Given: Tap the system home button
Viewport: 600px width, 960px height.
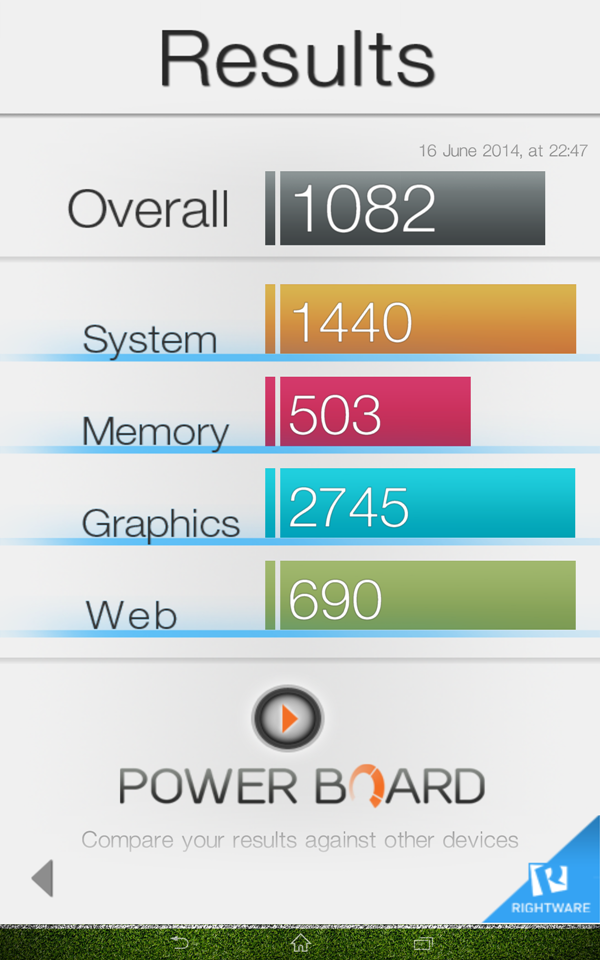Looking at the screenshot, I should pyautogui.click(x=300, y=943).
